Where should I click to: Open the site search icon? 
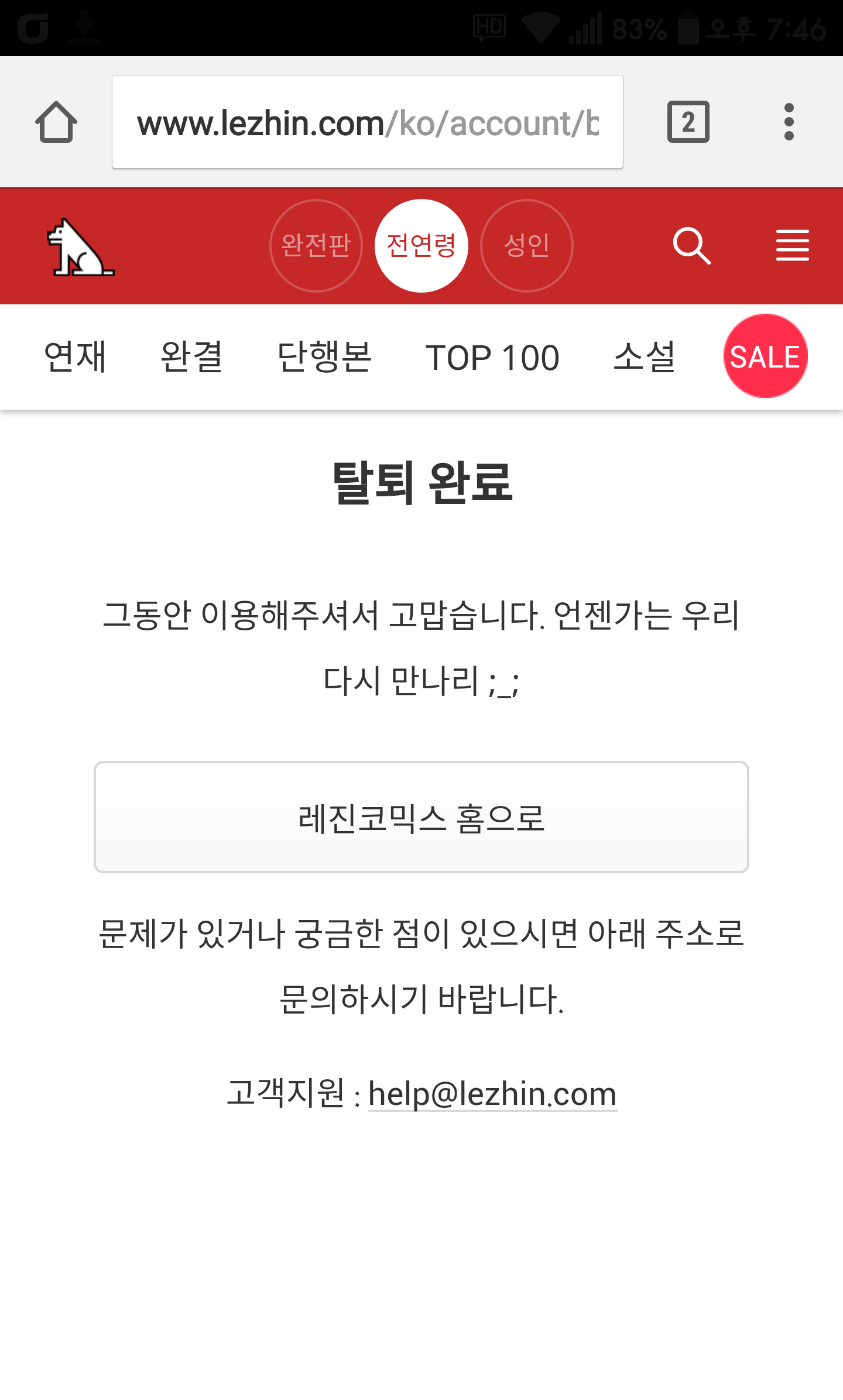click(x=691, y=246)
